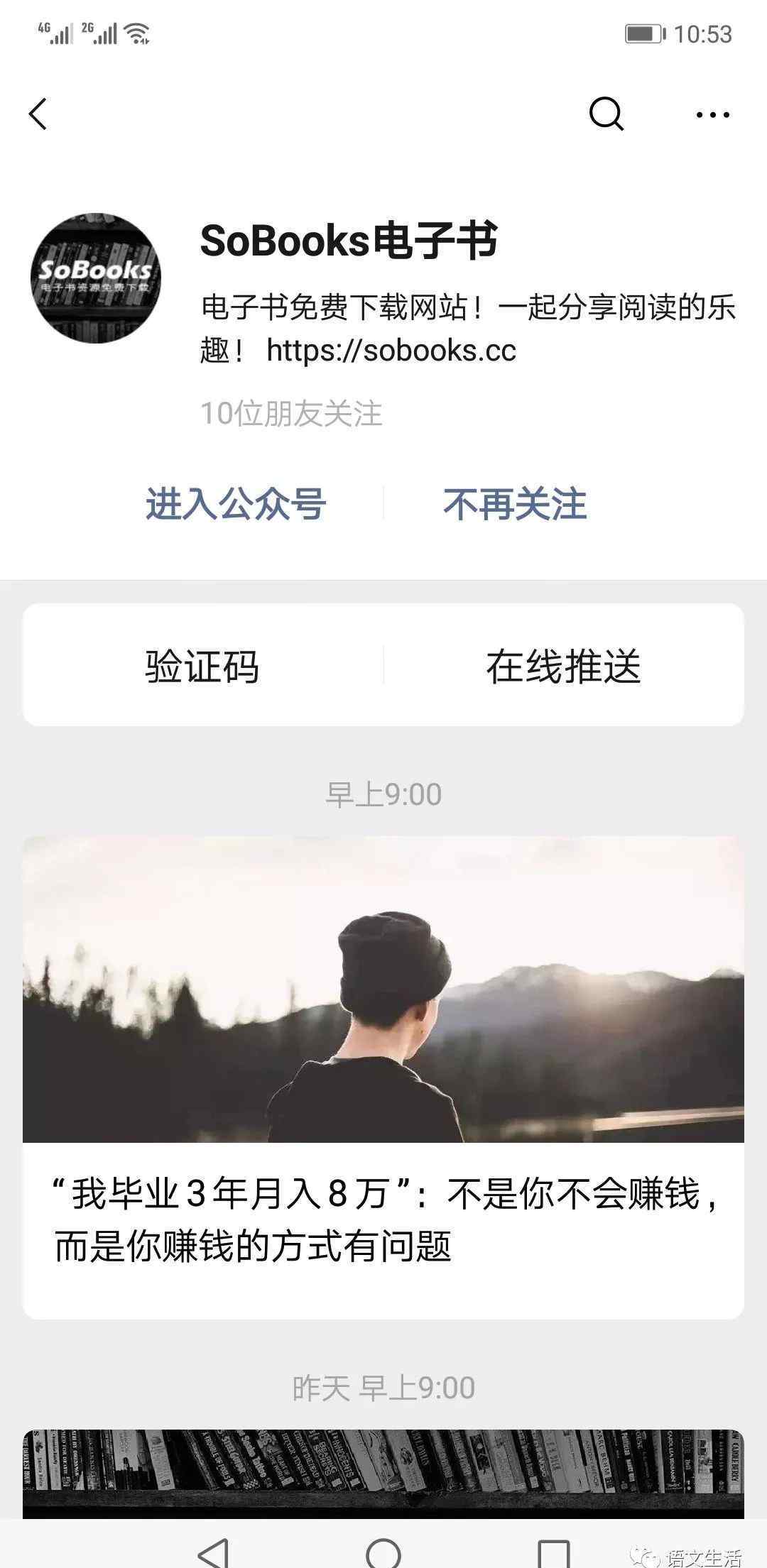Image resolution: width=767 pixels, height=1568 pixels.
Task: Tap 进入公众号 to enter the account
Action: point(236,504)
